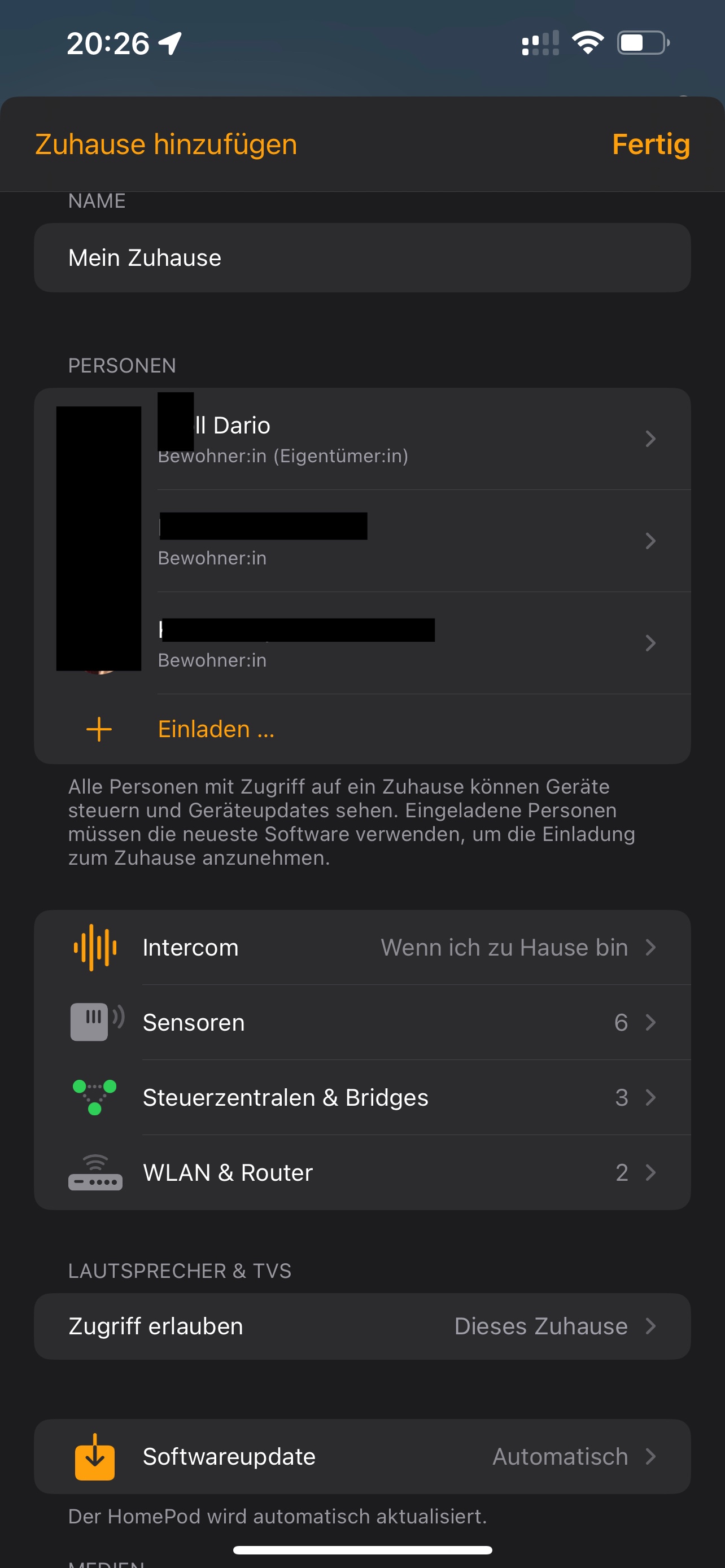The width and height of the screenshot is (725, 1568).
Task: Invite a person via Einladen
Action: 216,729
